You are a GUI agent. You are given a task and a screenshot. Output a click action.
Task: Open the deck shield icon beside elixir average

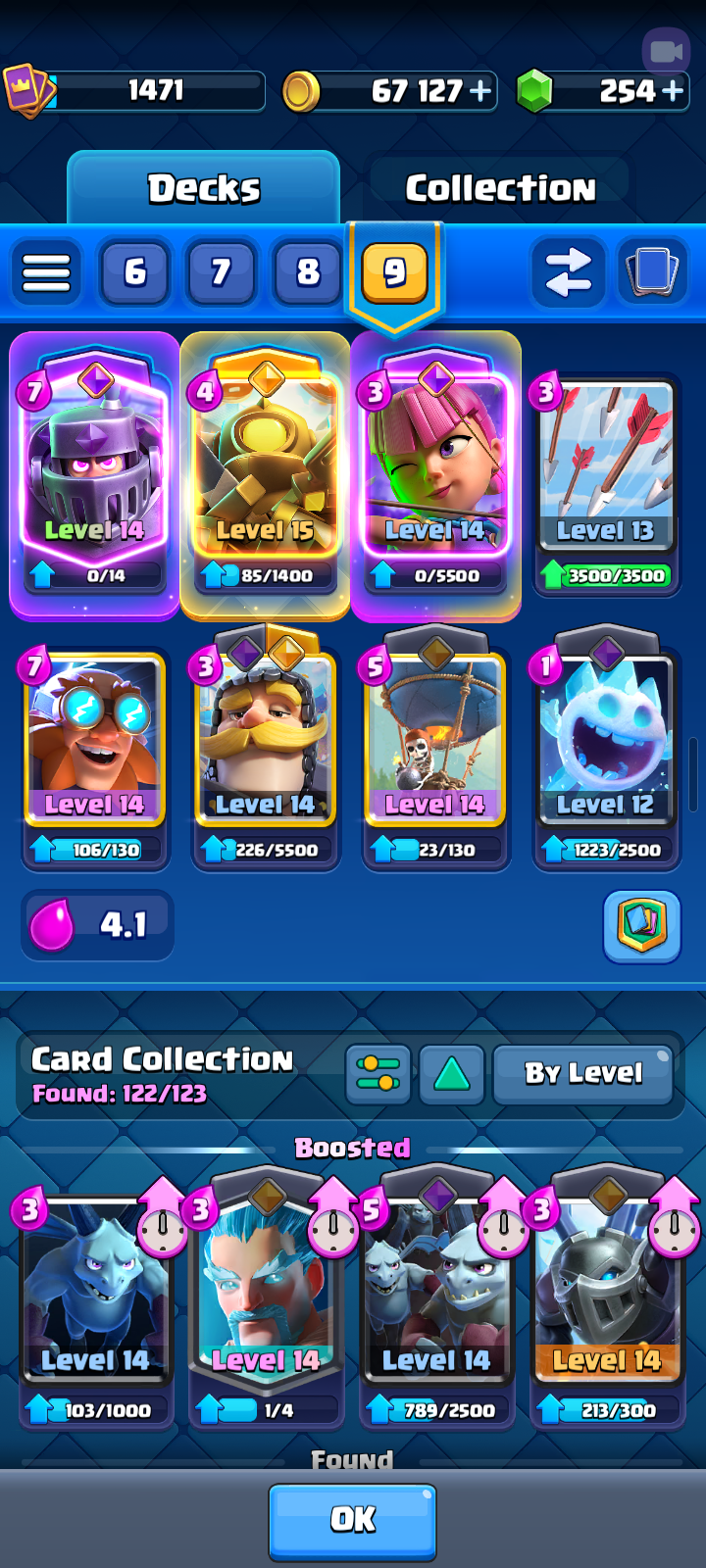tap(642, 926)
